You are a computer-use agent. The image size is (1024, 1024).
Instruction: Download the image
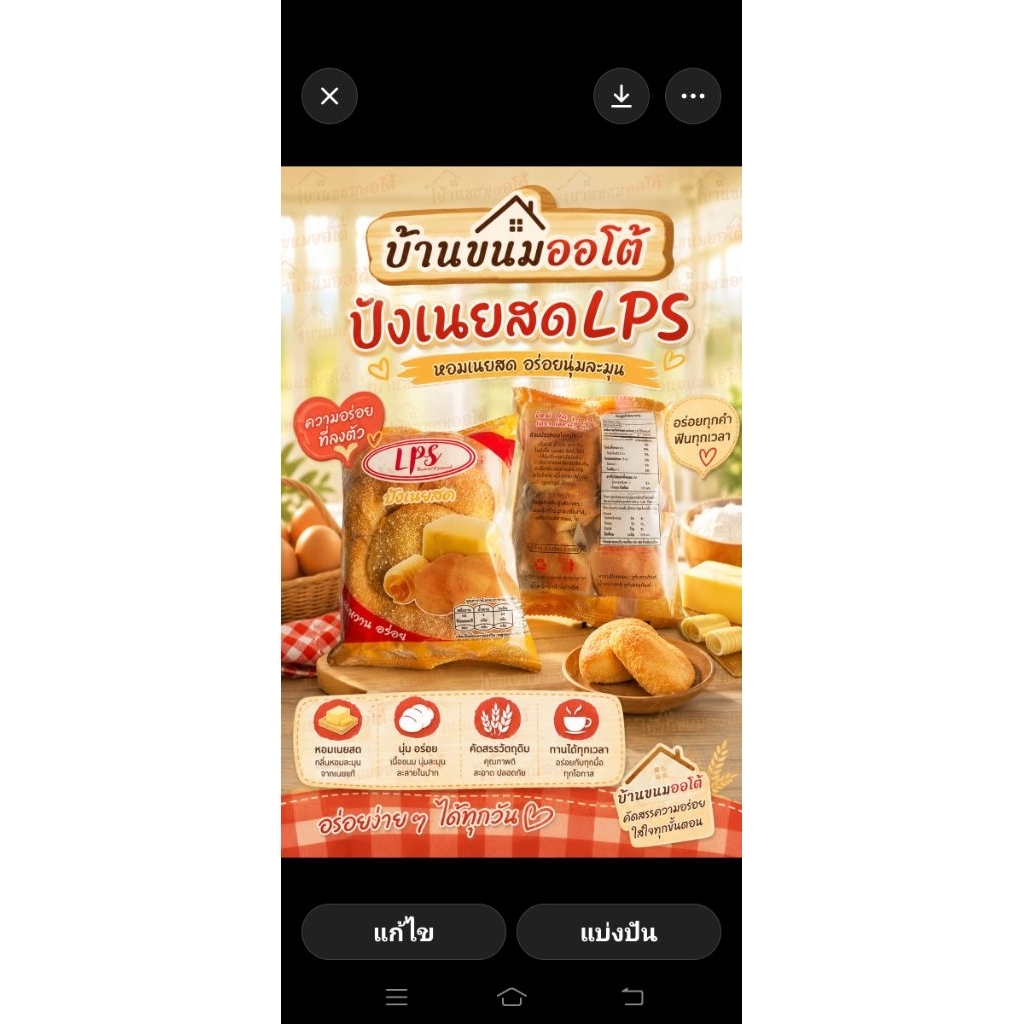pos(621,96)
